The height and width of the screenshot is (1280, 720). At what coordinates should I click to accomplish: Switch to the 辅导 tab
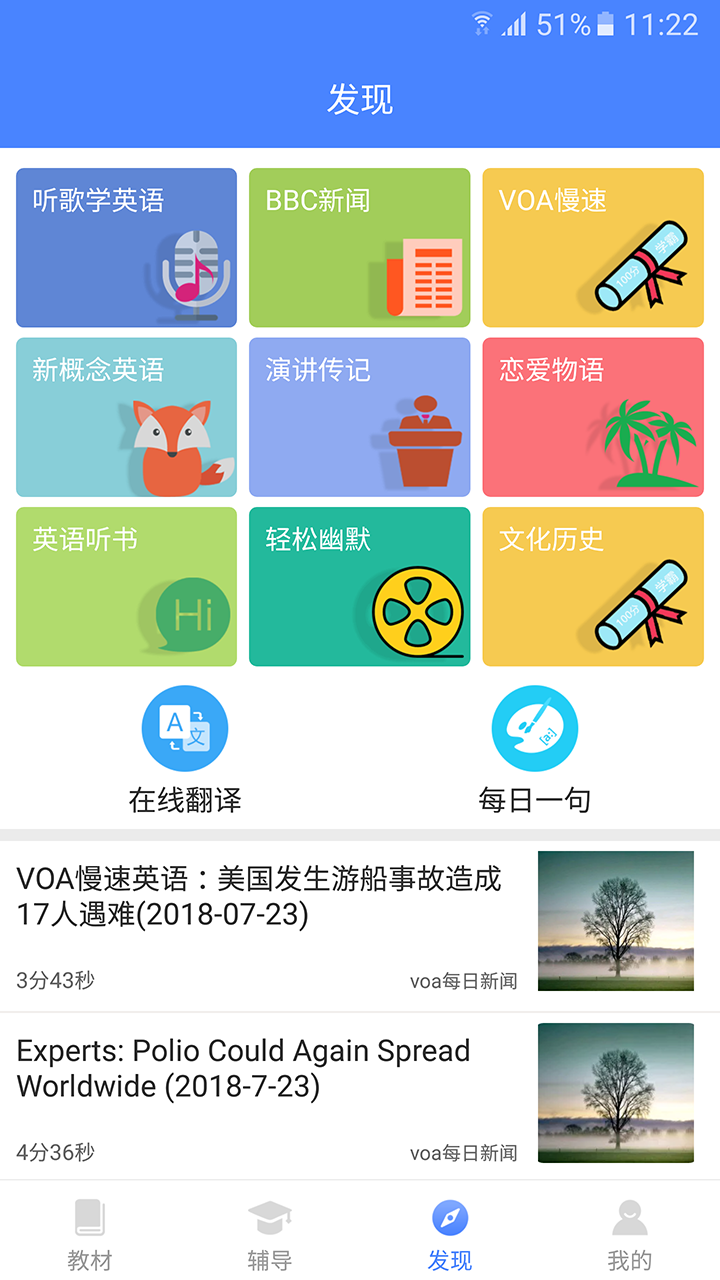[270, 1234]
